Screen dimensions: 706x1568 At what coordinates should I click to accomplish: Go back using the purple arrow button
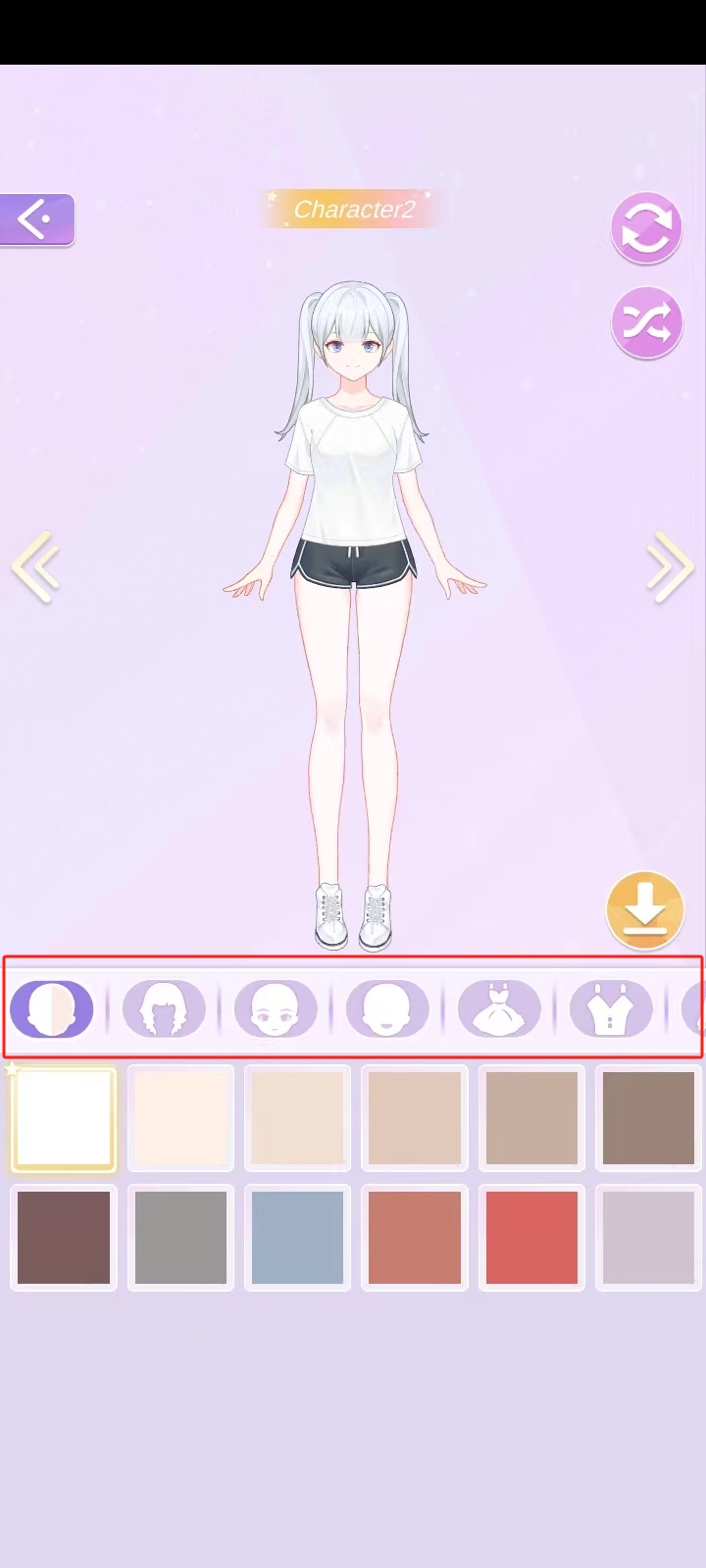tap(37, 220)
